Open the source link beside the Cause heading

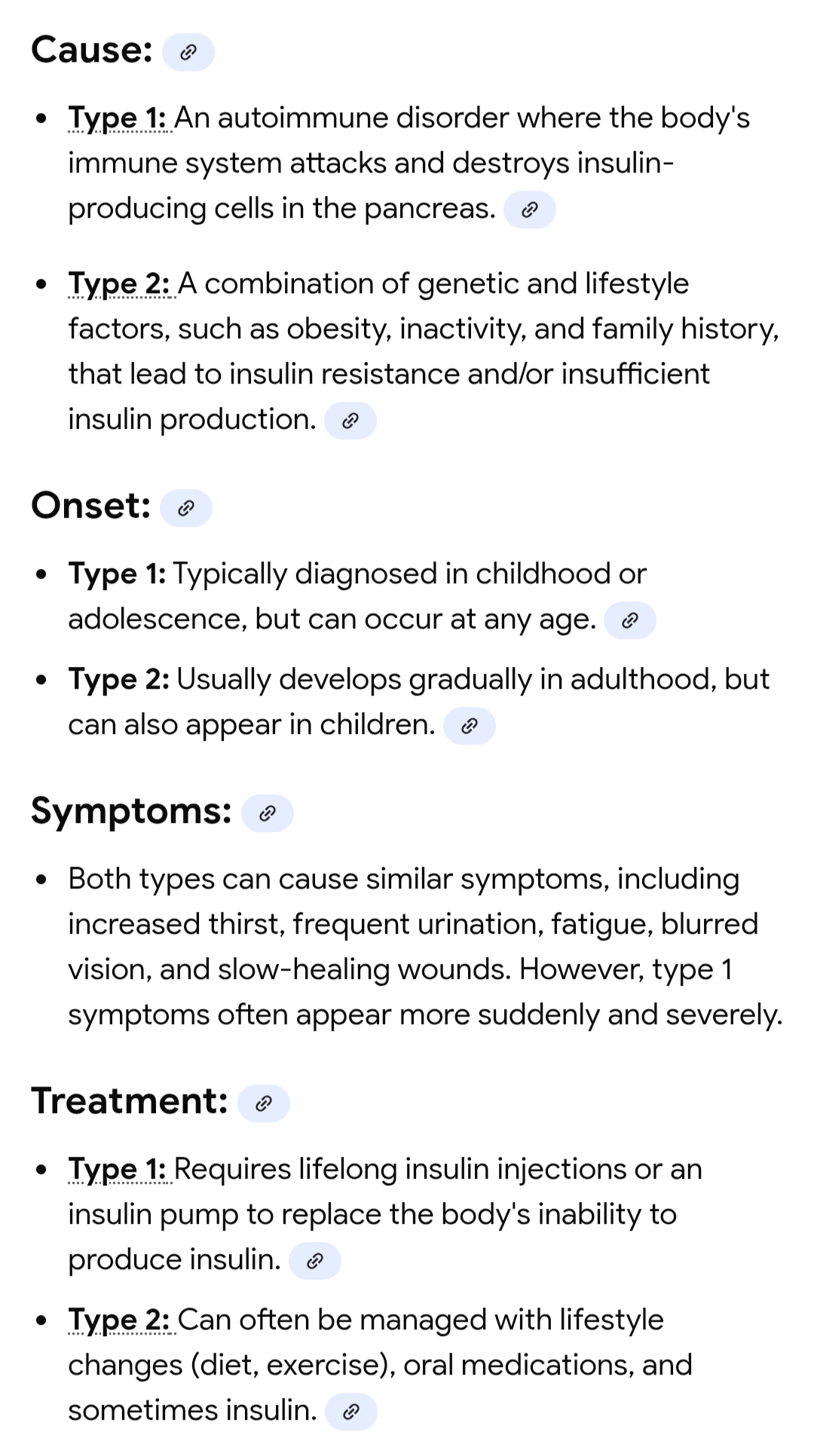(188, 52)
